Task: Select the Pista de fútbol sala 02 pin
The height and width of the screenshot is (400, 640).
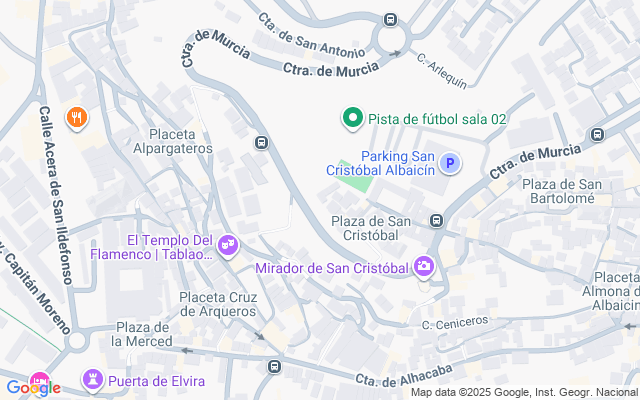Action: coord(353,118)
